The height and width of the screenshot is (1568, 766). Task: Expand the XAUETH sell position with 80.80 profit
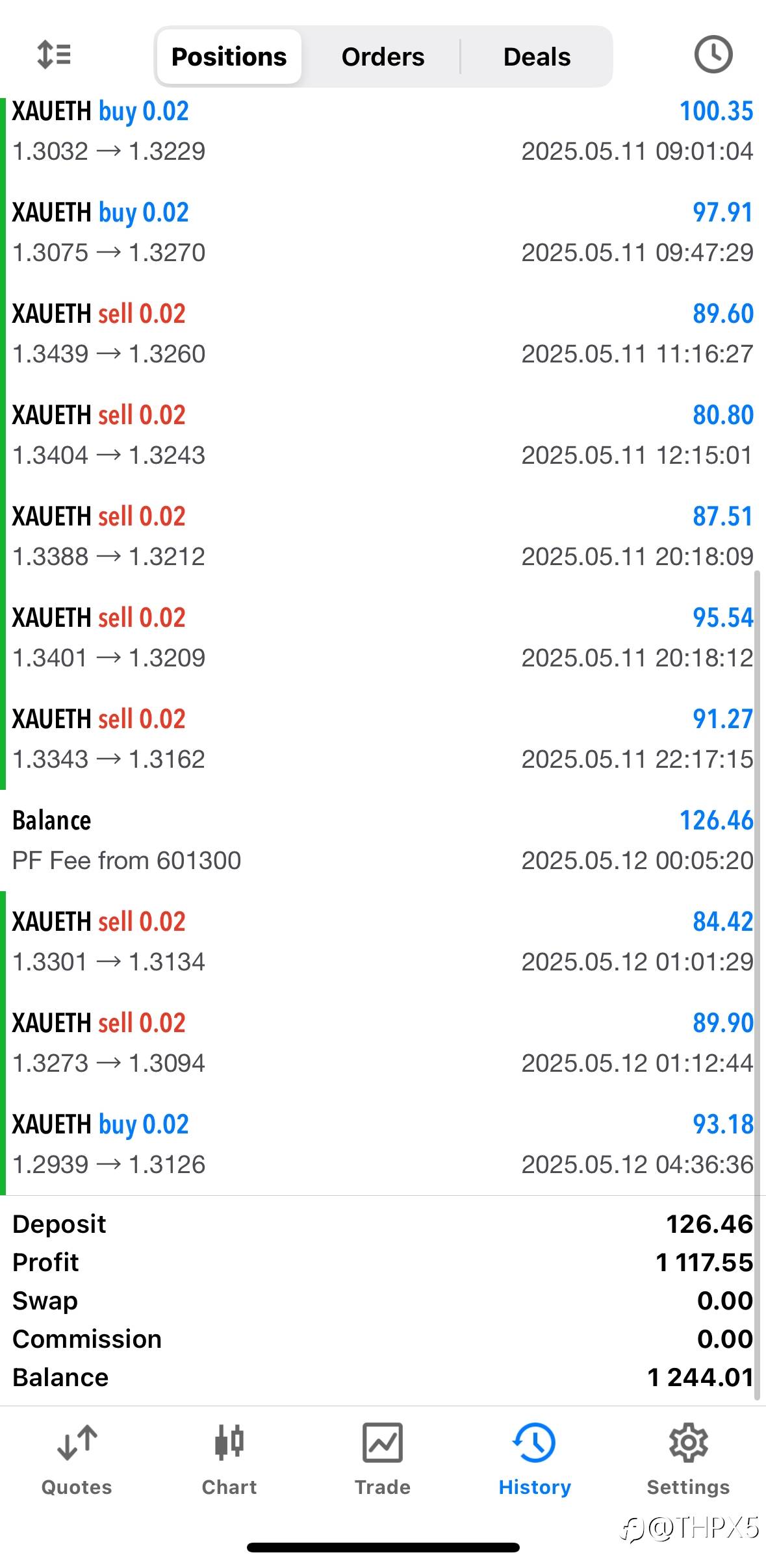[383, 435]
